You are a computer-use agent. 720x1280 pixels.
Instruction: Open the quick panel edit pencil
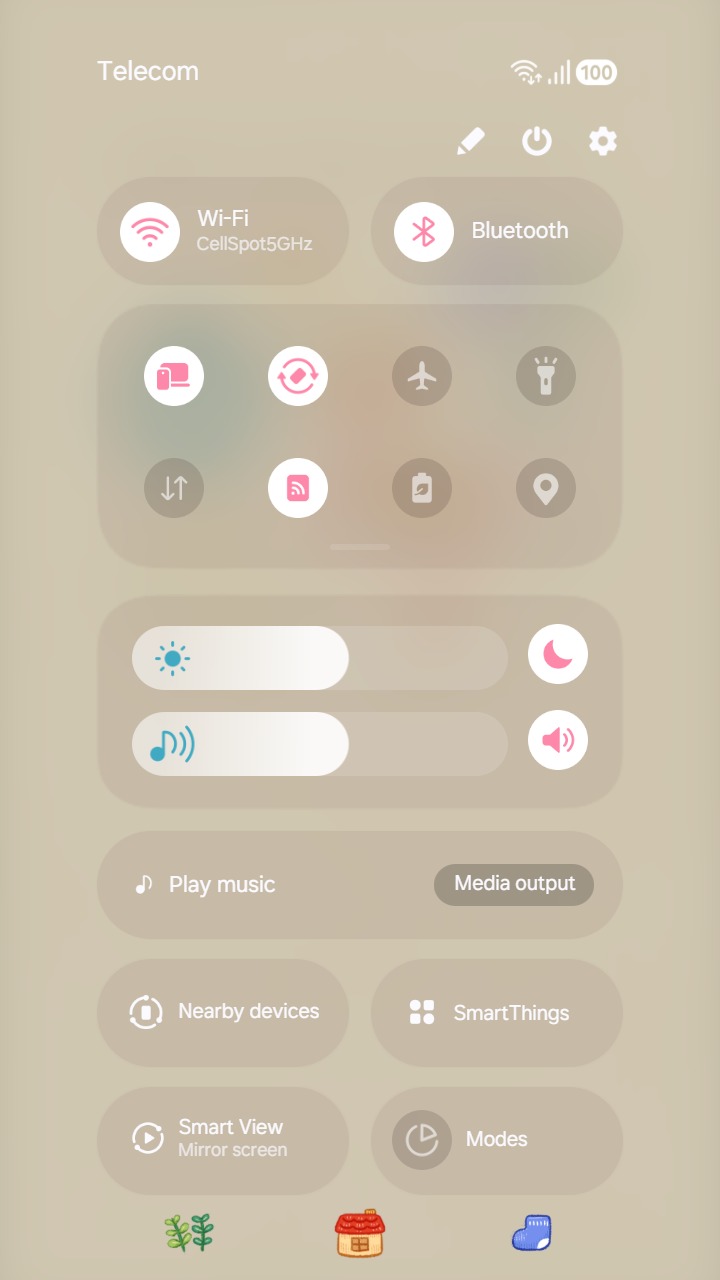pyautogui.click(x=471, y=142)
